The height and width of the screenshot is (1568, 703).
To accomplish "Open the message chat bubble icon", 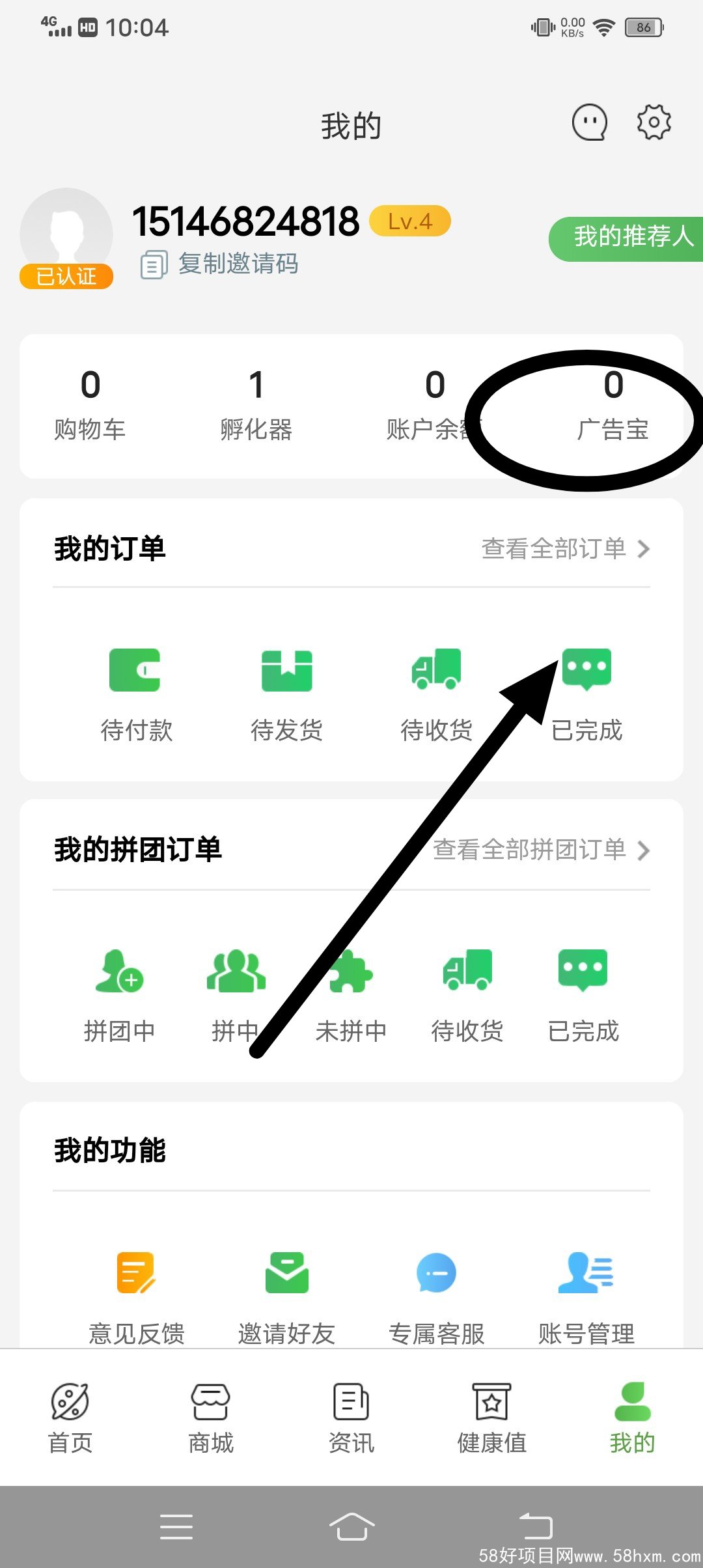I will tap(589, 122).
